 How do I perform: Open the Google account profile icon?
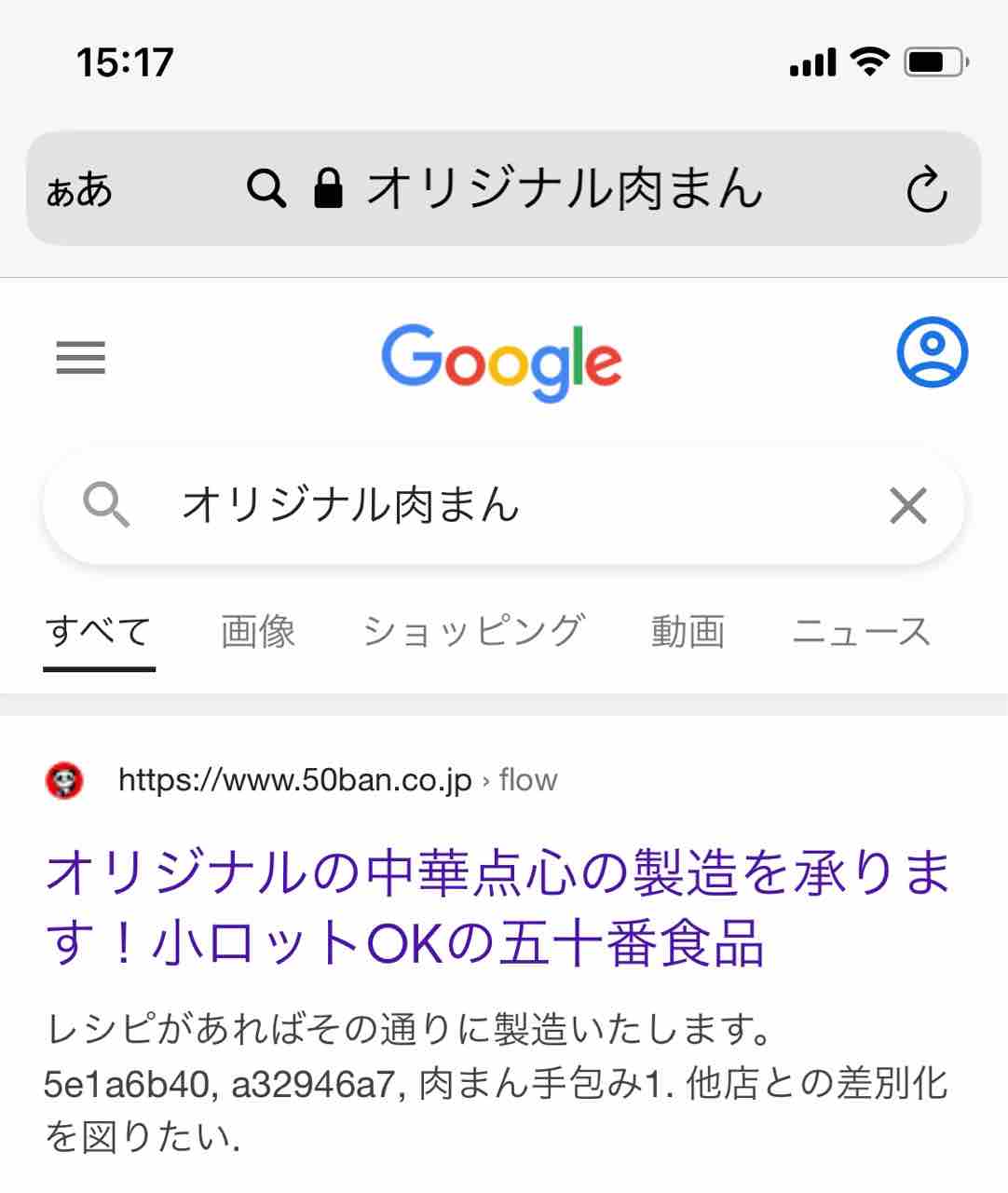click(932, 352)
